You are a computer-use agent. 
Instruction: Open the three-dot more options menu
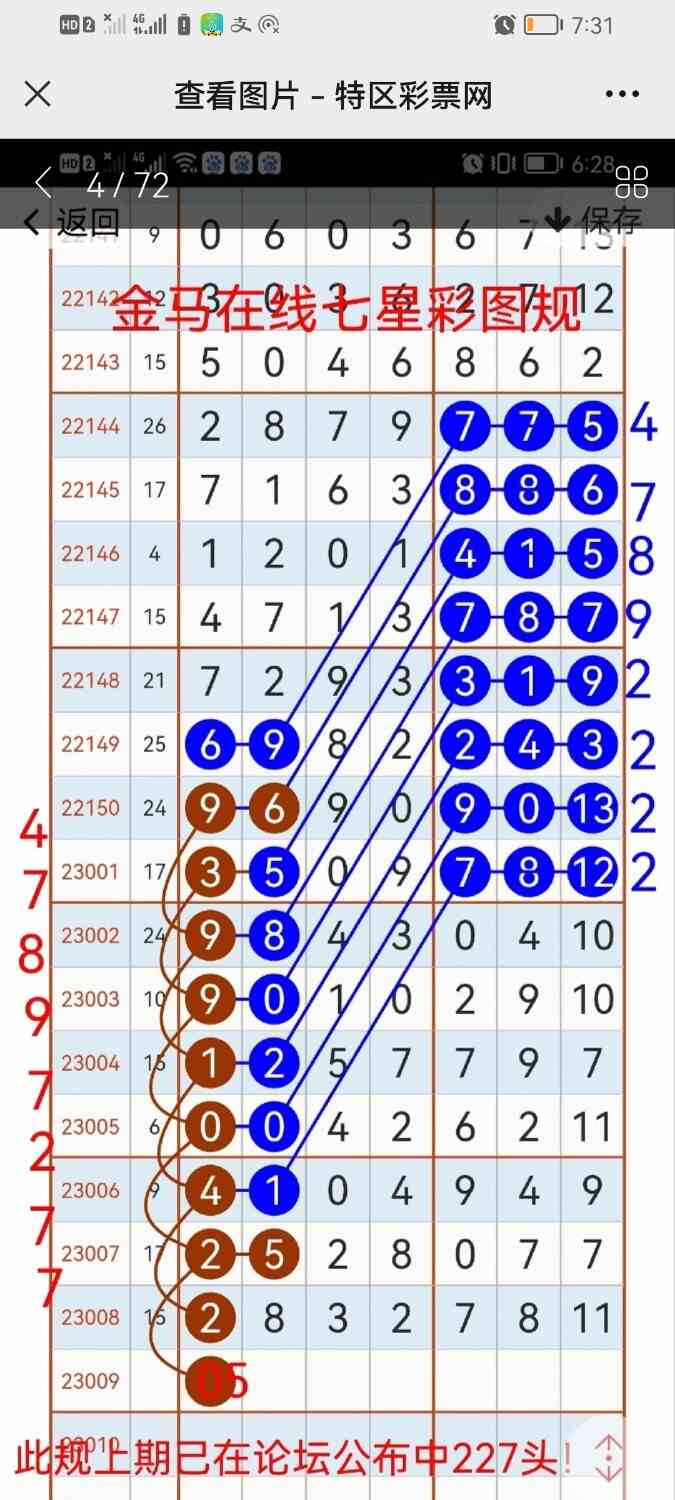click(622, 95)
